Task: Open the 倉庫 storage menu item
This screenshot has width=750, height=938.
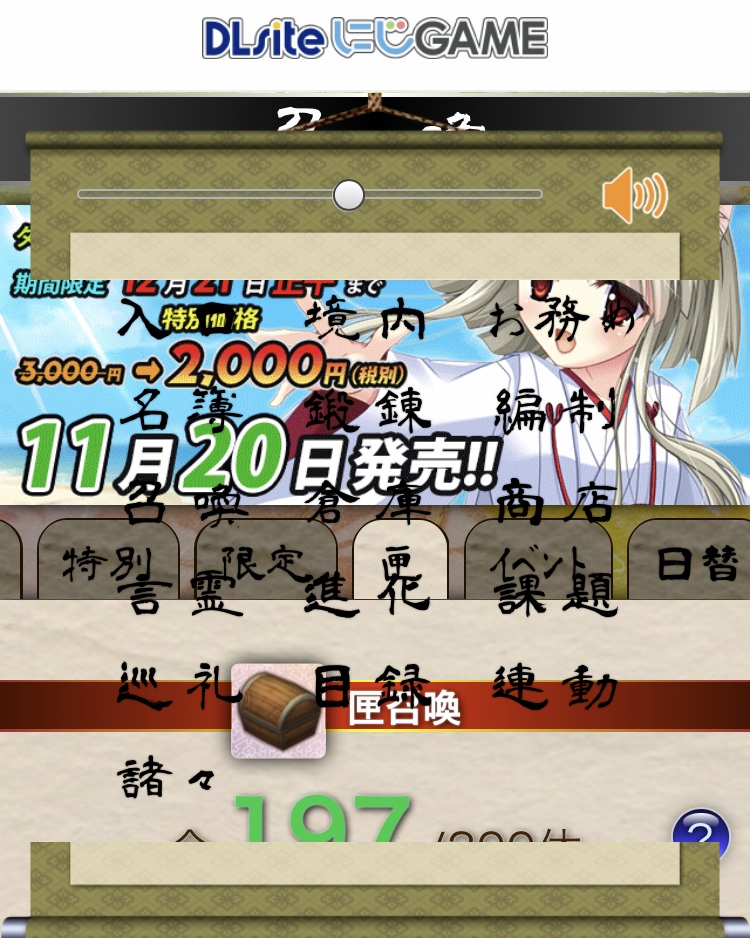Action: tap(368, 502)
